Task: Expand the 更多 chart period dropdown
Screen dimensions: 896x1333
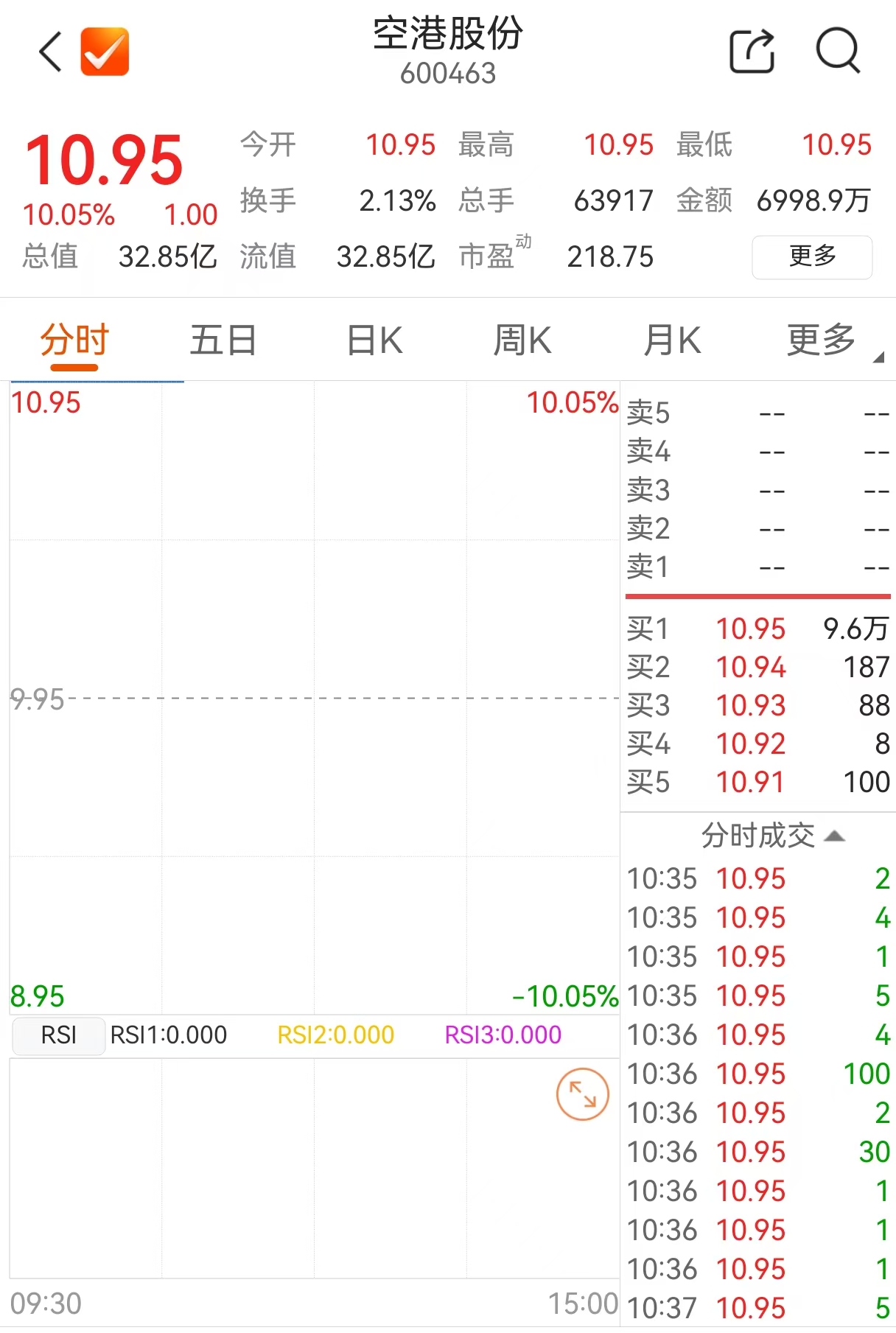Action: (x=825, y=341)
